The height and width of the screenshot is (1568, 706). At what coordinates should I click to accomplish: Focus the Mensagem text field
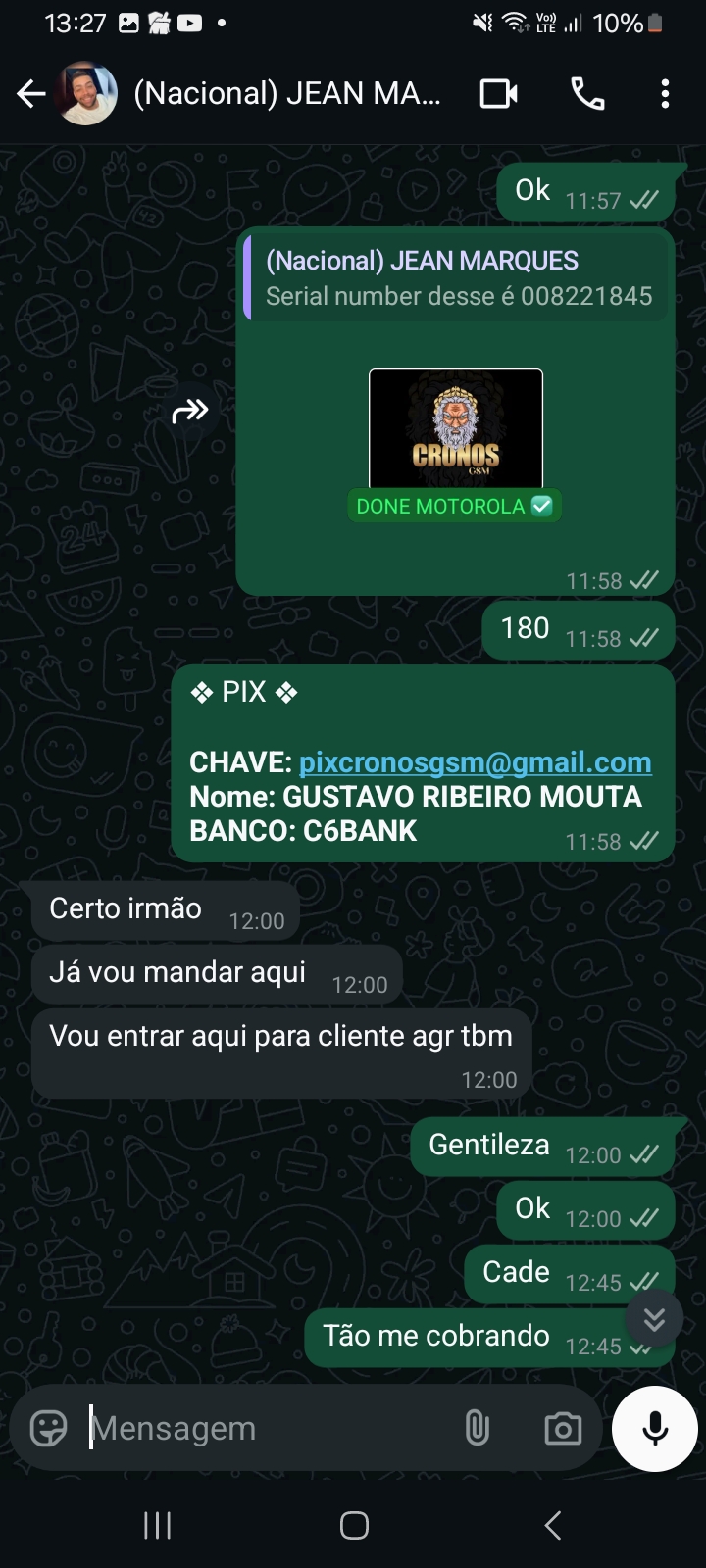coord(265,1428)
